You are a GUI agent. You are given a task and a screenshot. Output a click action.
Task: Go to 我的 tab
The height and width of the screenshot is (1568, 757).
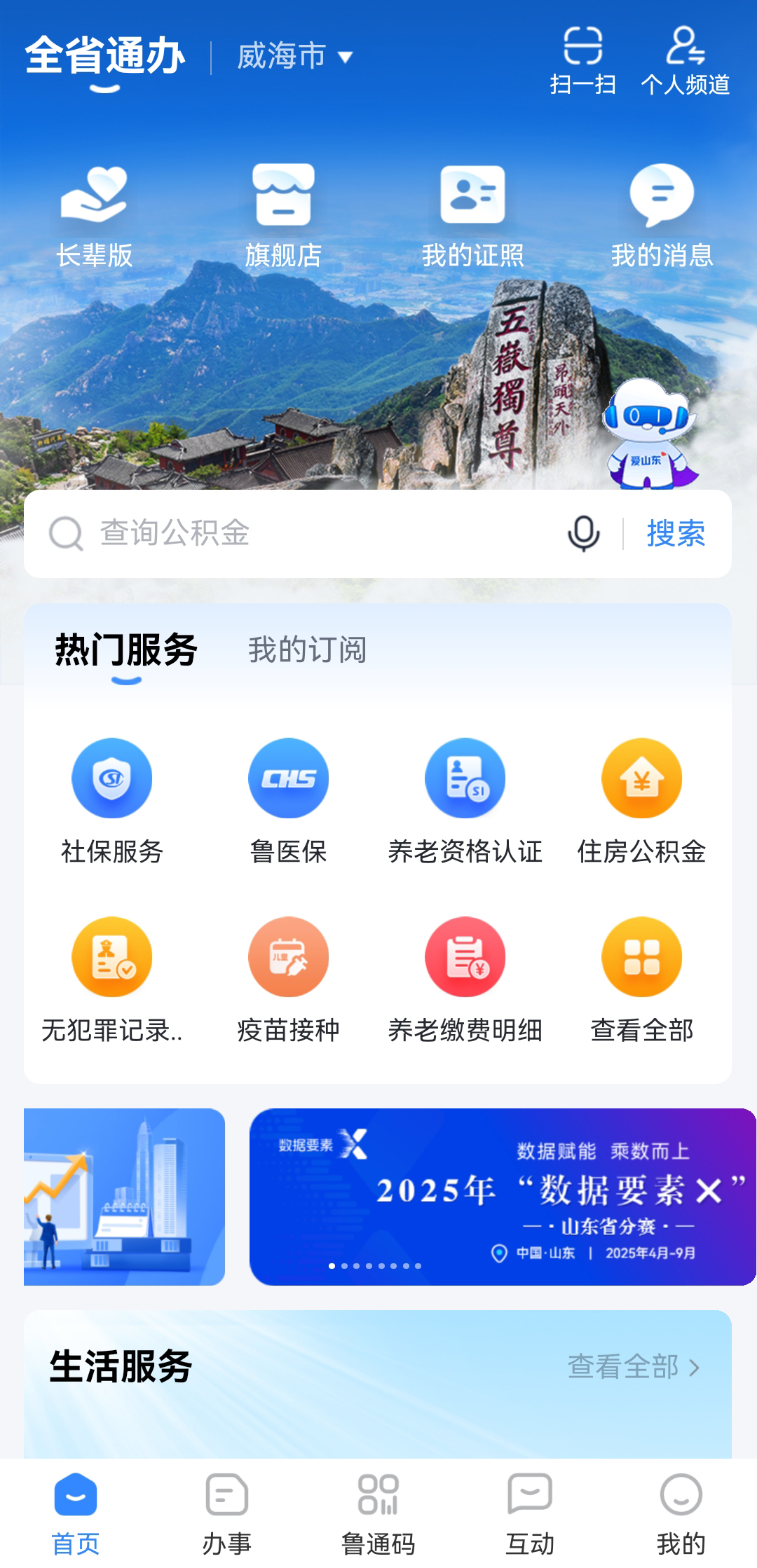coord(681,1513)
